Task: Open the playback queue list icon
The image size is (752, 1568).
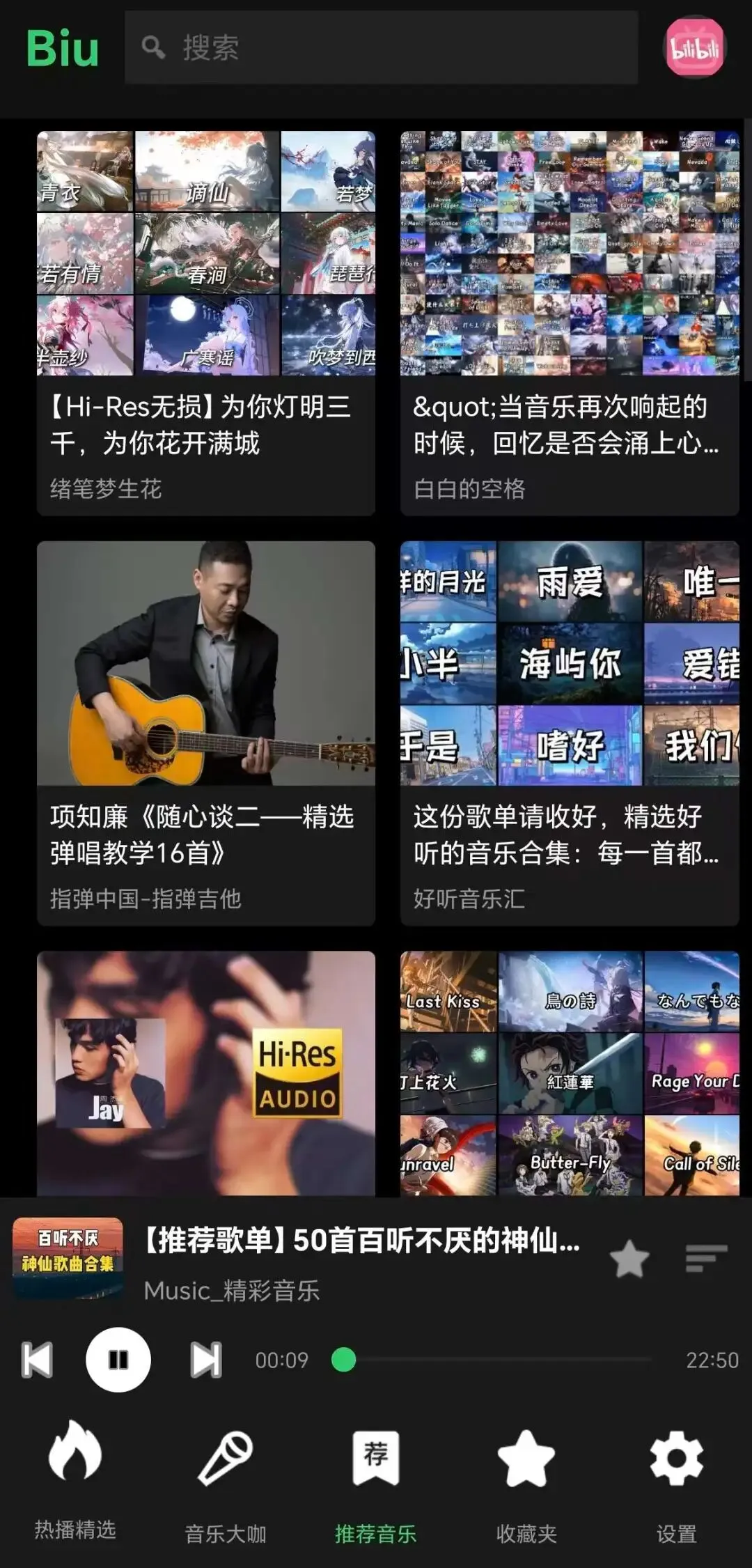Action: pyautogui.click(x=706, y=1259)
